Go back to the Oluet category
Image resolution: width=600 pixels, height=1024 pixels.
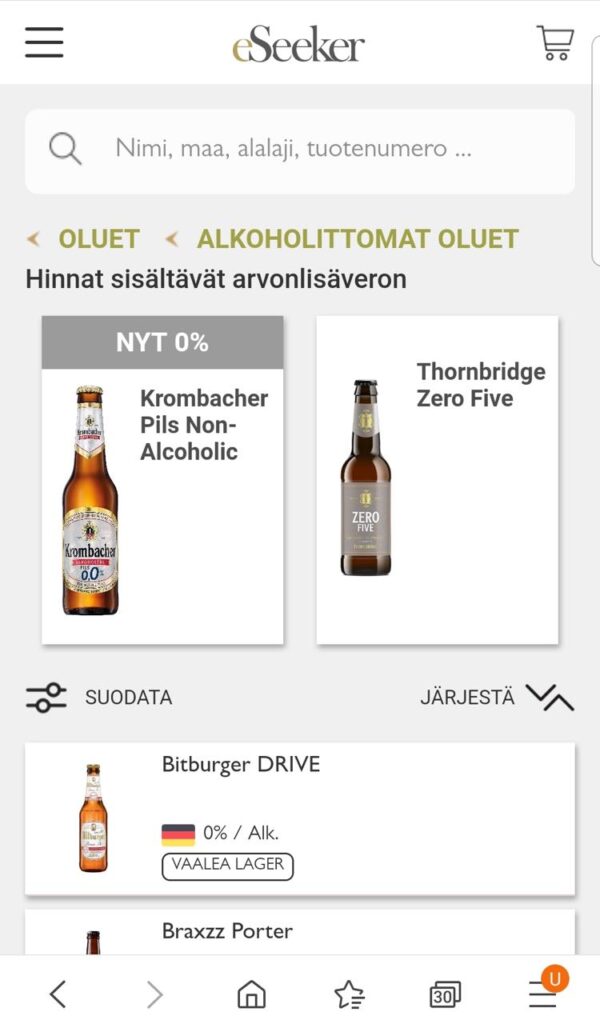[x=97, y=239]
